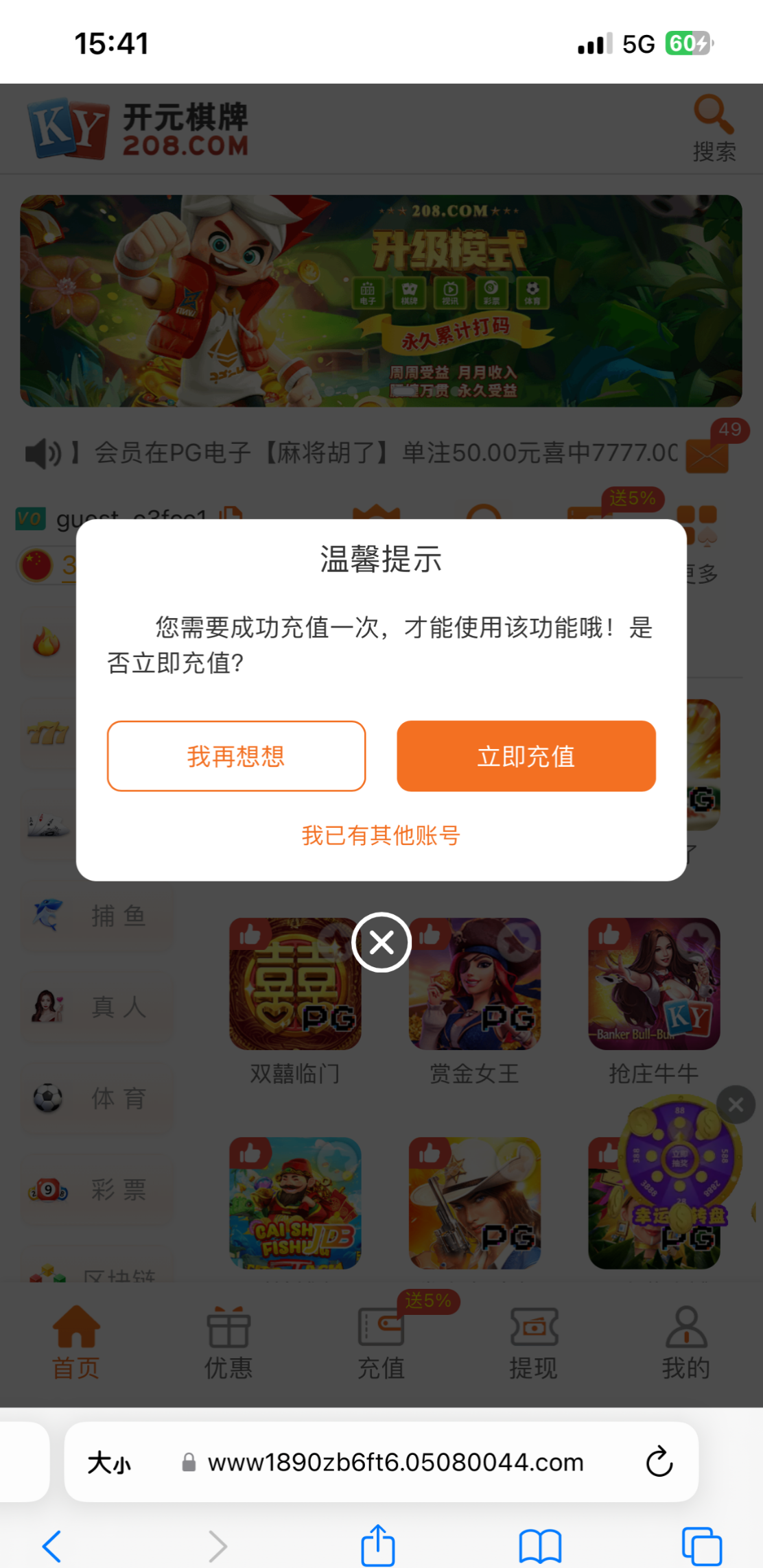763x1568 pixels.
Task: Close the floating lucky wheel widget
Action: [736, 1104]
